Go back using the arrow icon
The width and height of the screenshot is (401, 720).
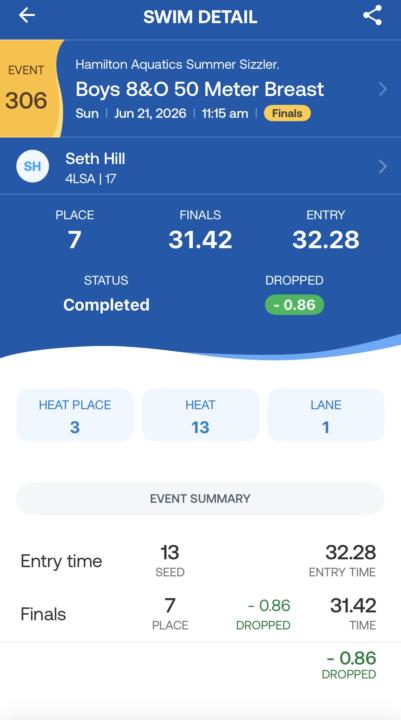click(x=27, y=16)
